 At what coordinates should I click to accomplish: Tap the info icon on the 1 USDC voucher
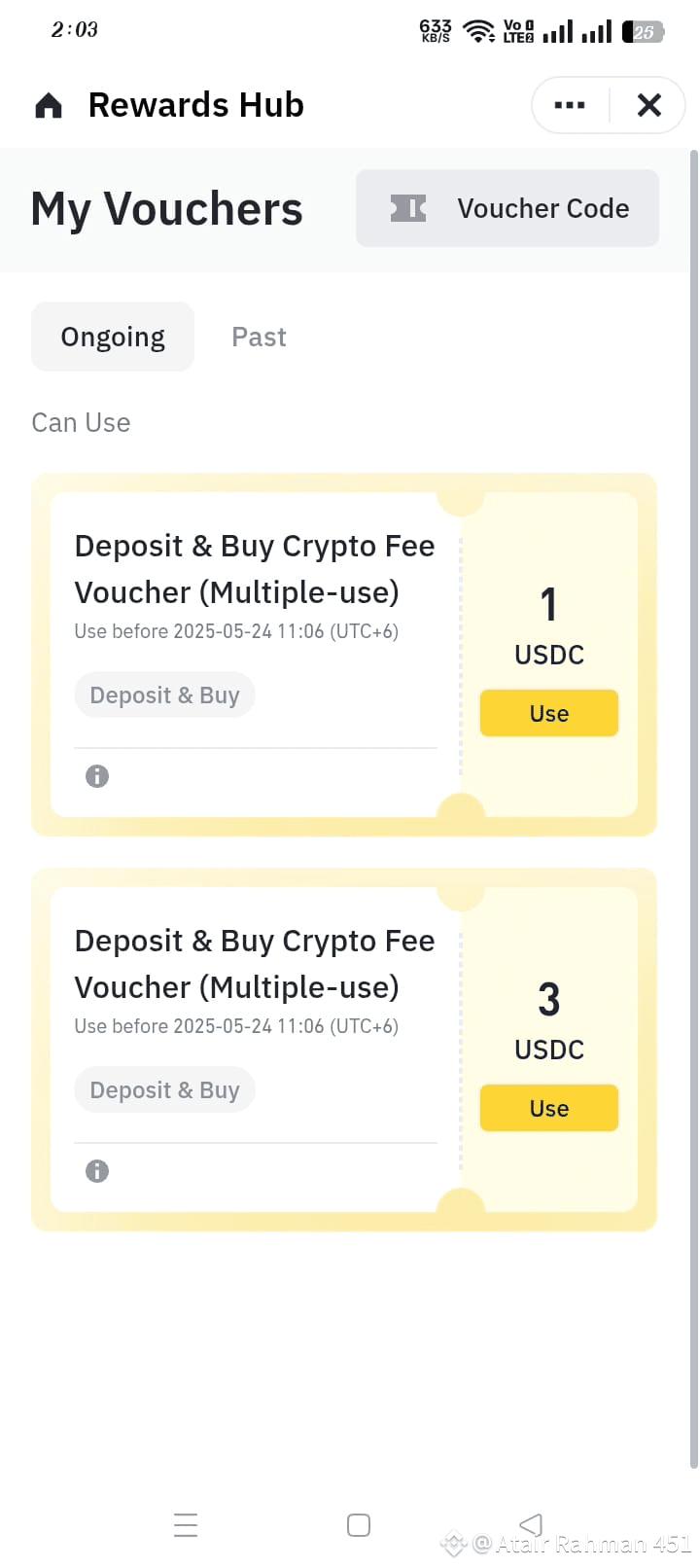coord(96,775)
